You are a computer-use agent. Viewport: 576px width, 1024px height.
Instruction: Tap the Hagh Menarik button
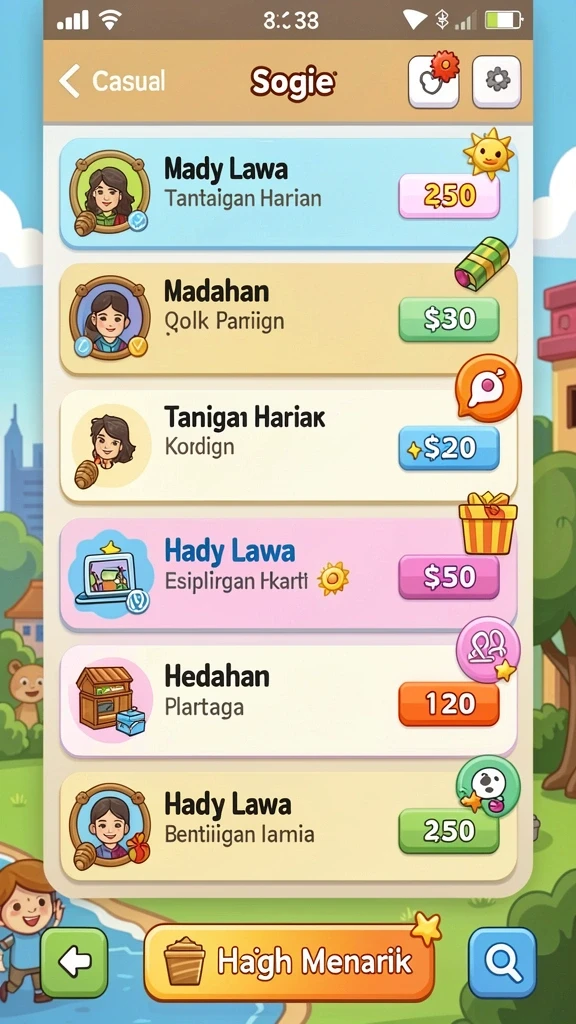(289, 963)
